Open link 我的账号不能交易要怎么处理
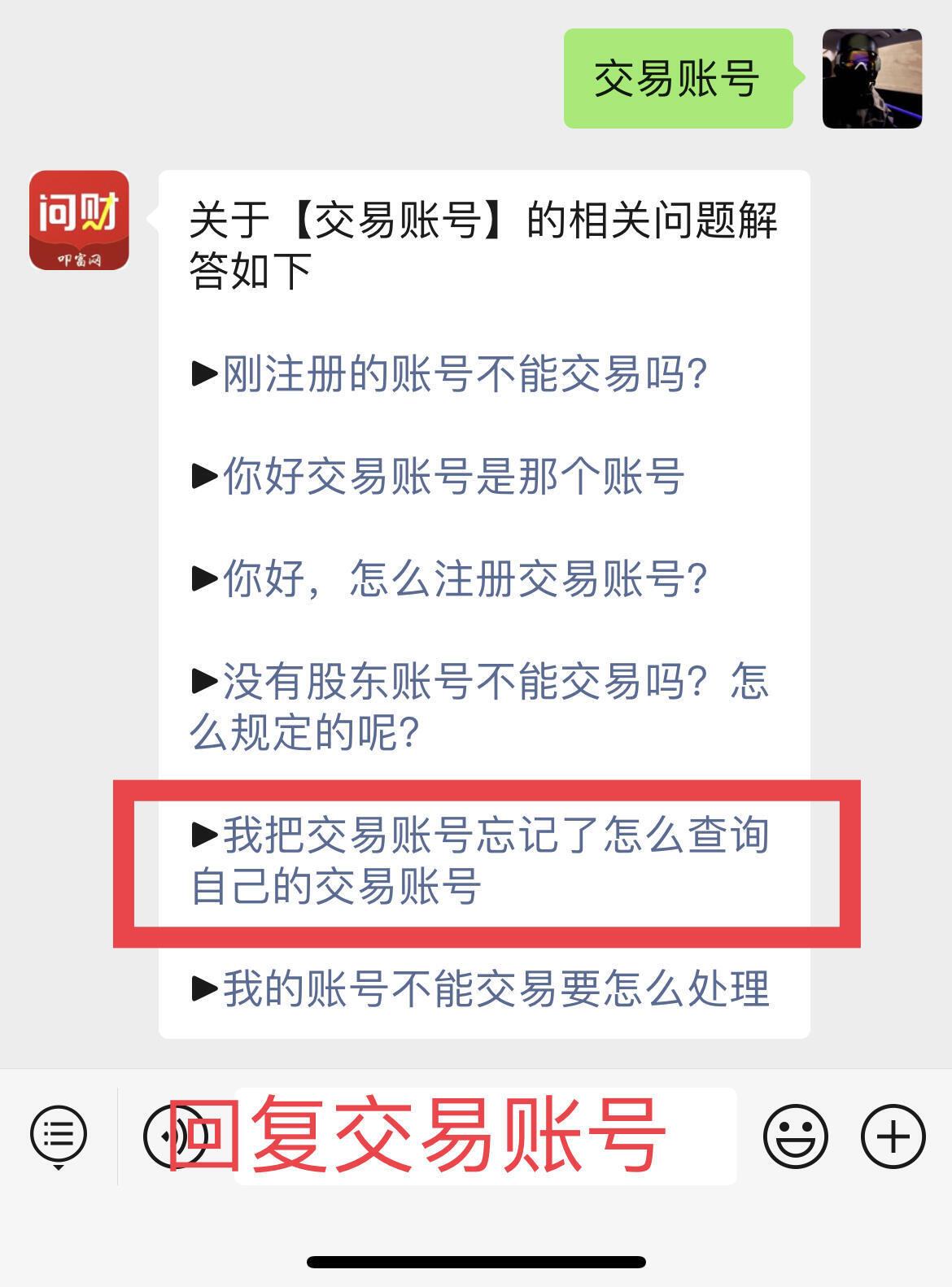Viewport: 952px width, 1287px height. (x=495, y=989)
